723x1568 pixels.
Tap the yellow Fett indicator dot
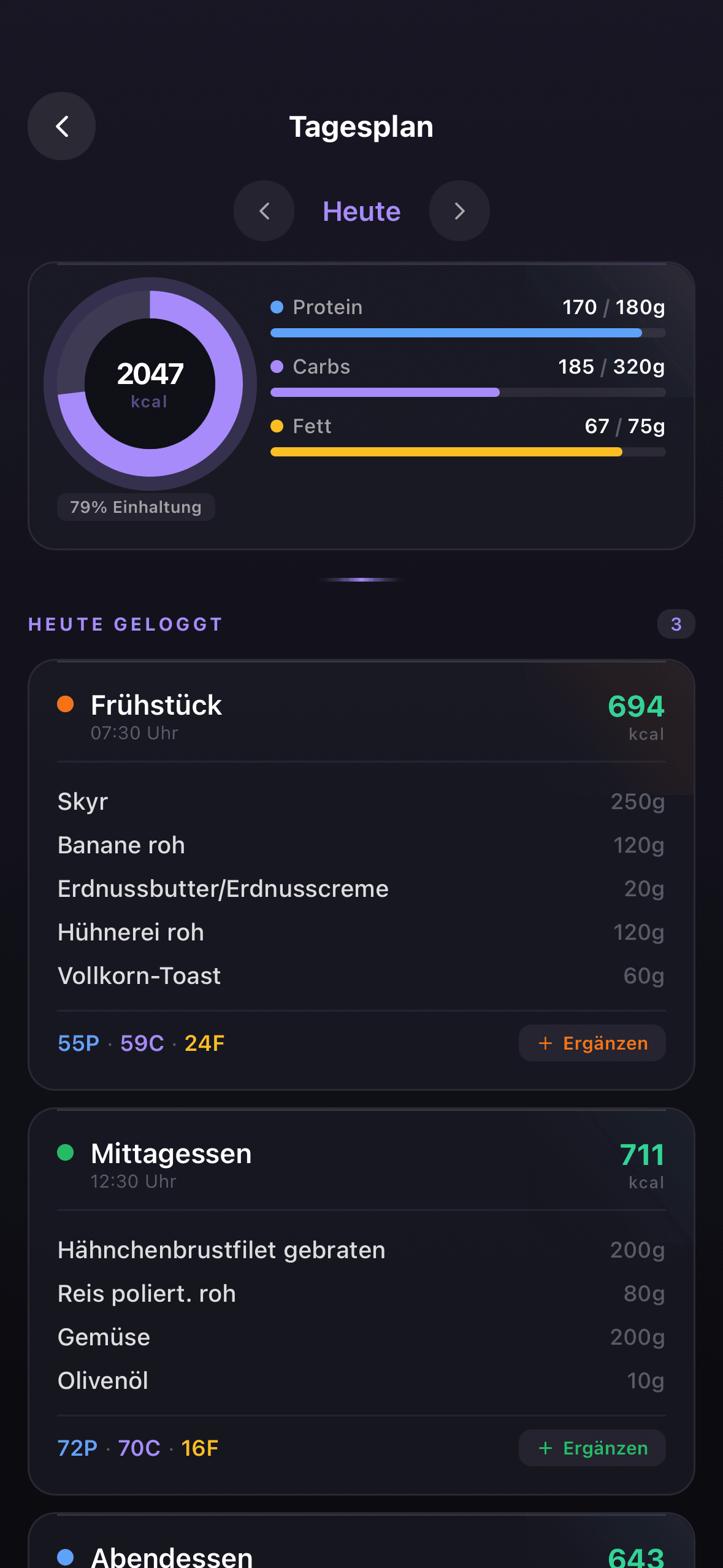[x=277, y=426]
